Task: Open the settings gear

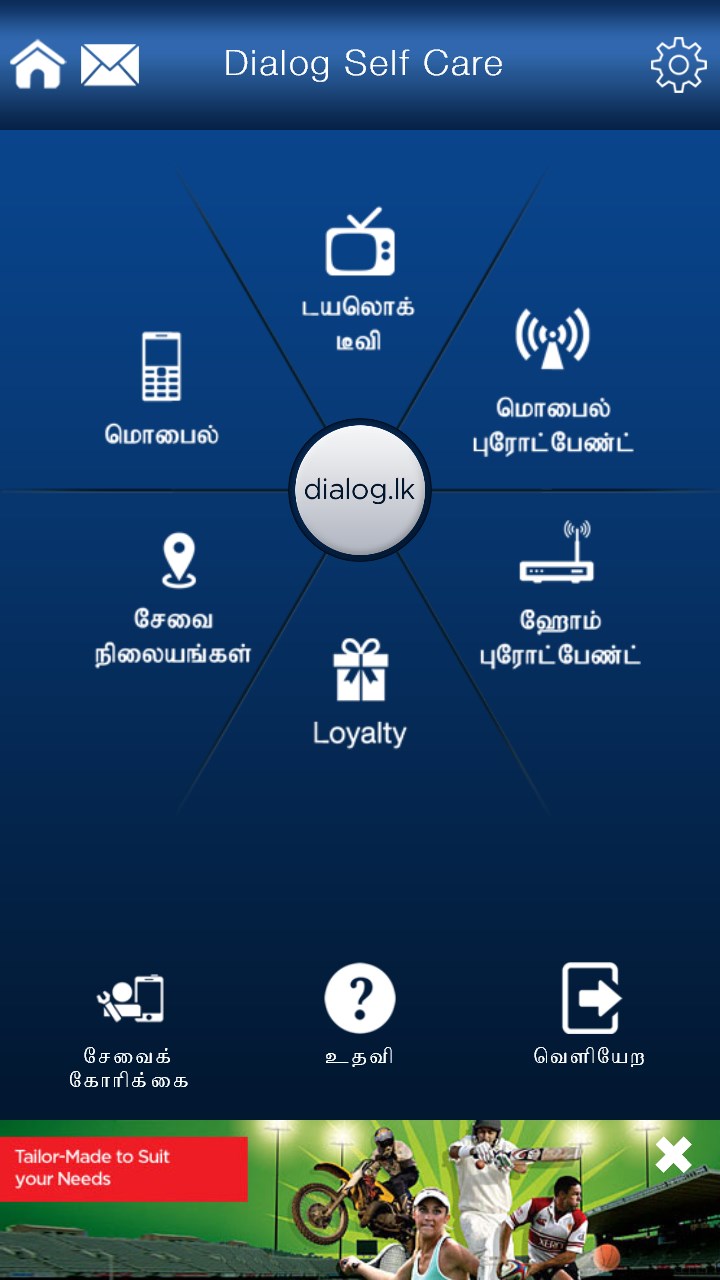Action: pos(678,65)
